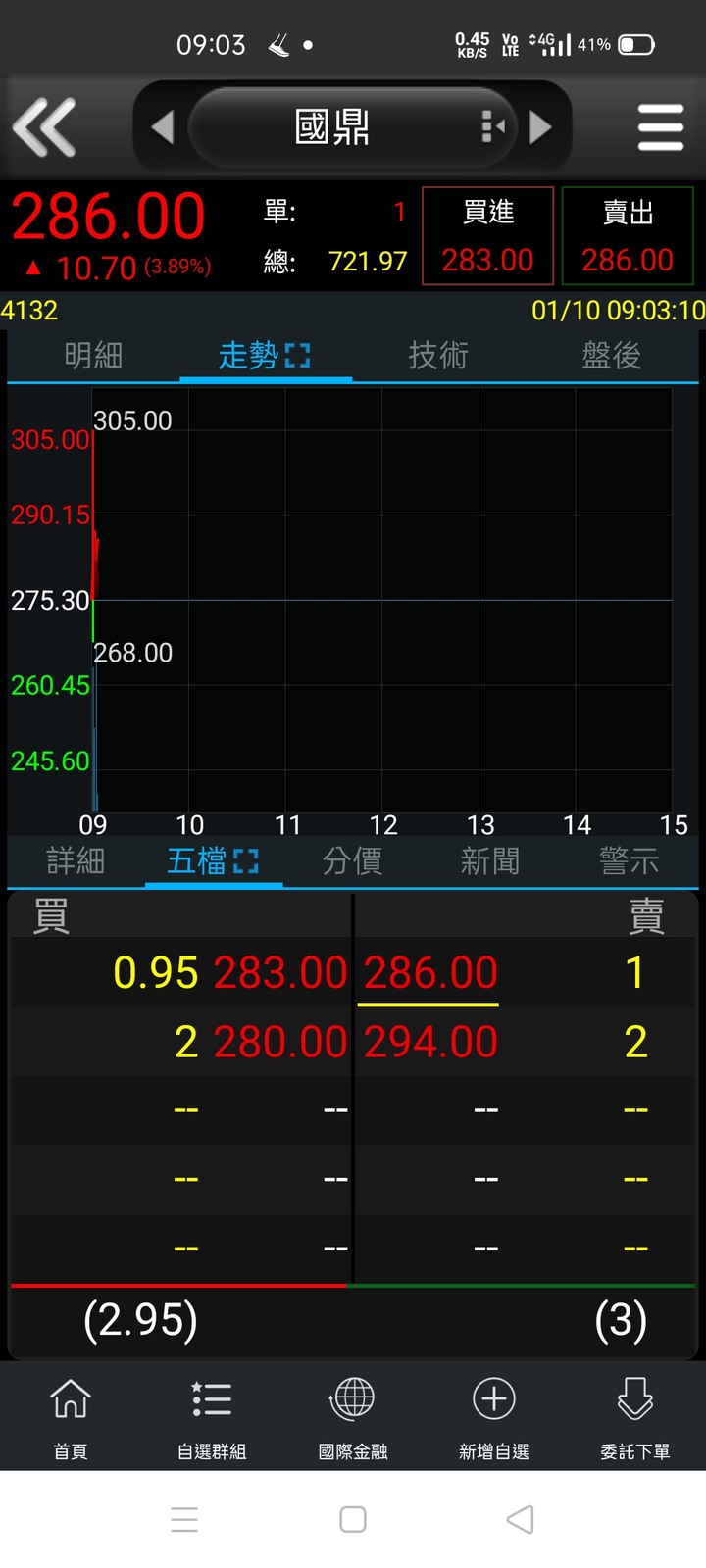
Task: Select the 五檔 order book tab
Action: pos(213,861)
